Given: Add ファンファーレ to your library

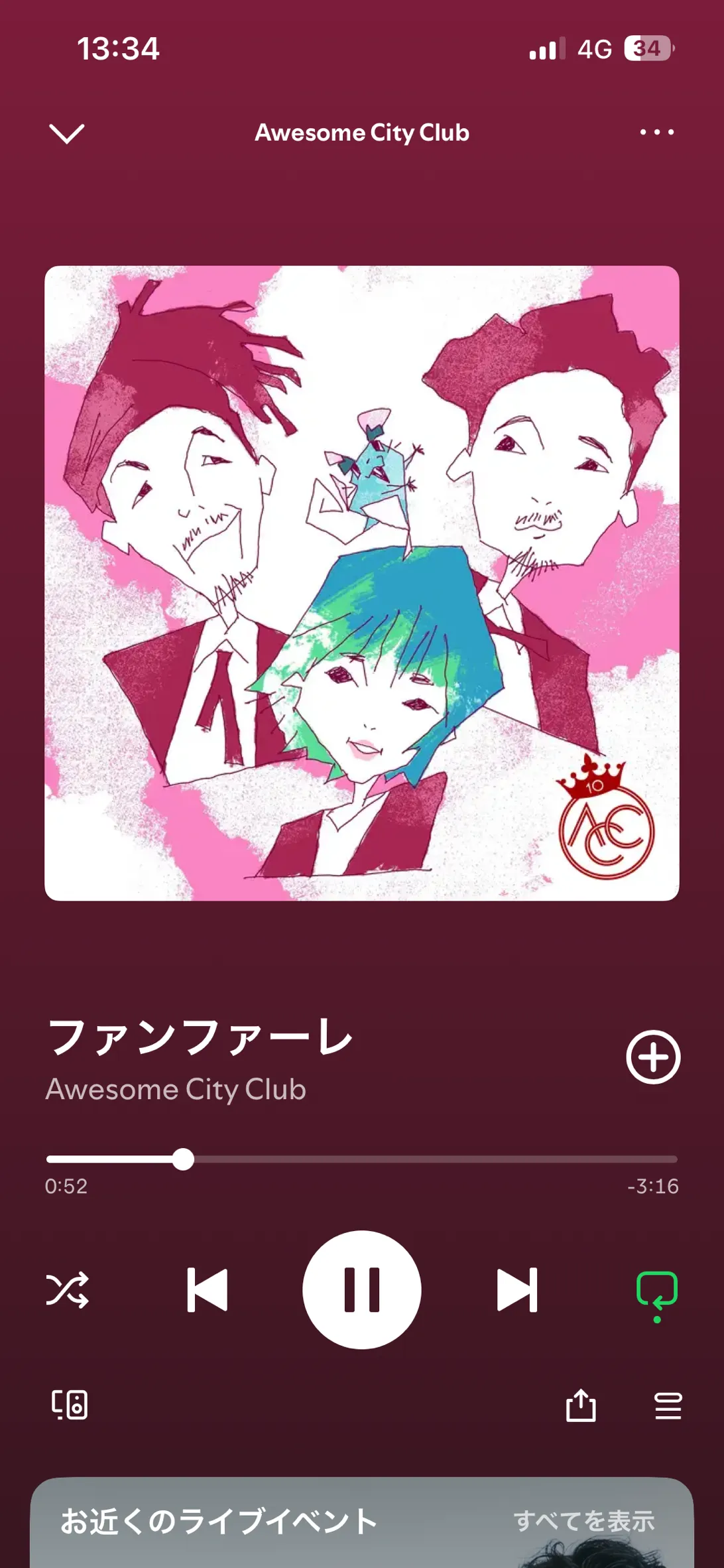Looking at the screenshot, I should [653, 1057].
